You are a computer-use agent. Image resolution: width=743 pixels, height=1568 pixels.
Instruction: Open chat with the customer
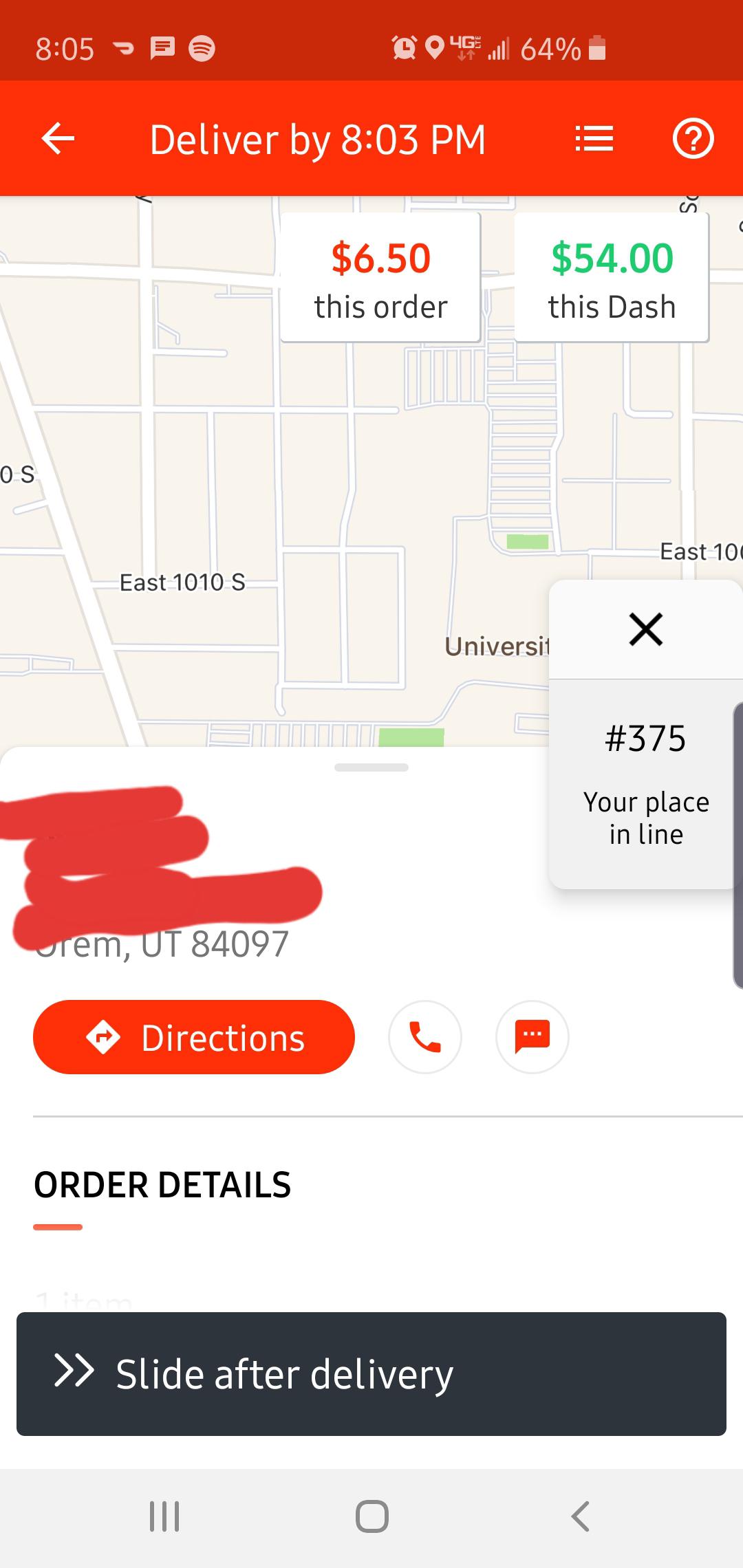[532, 1036]
